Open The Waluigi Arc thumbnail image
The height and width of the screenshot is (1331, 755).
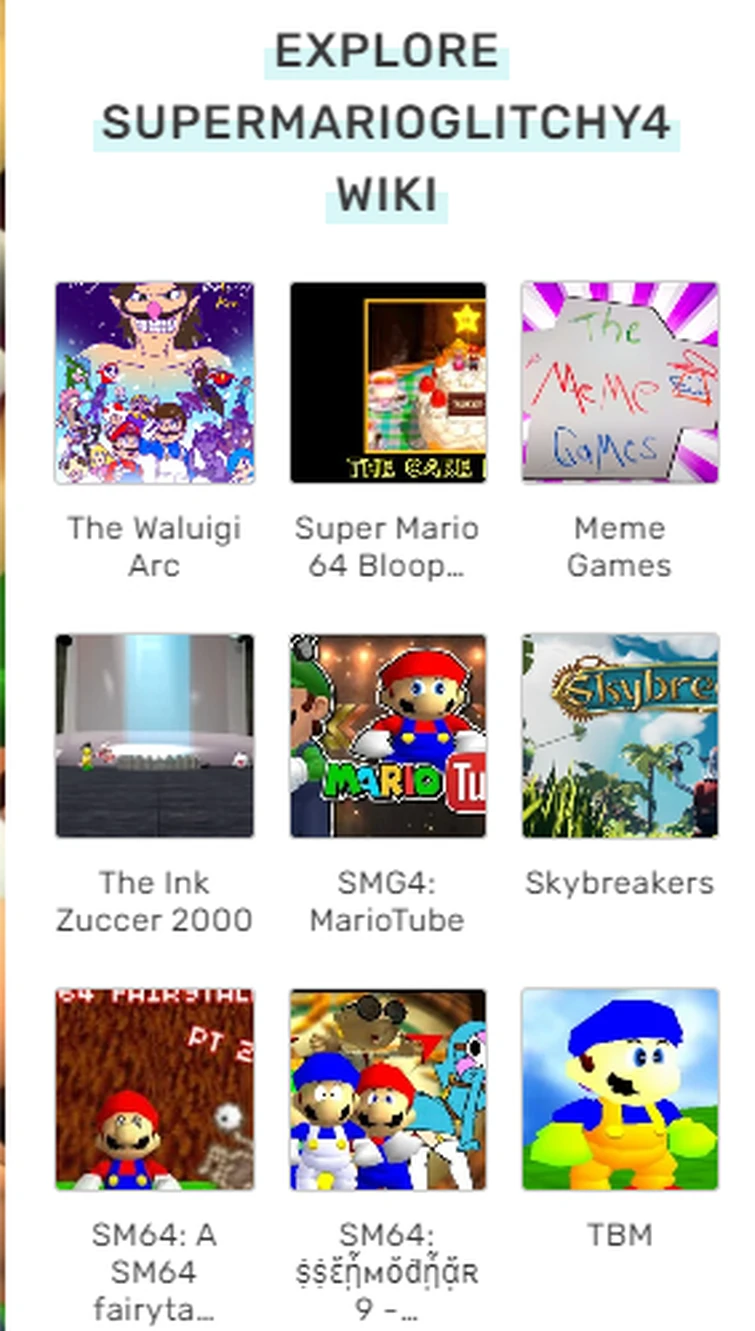(155, 383)
